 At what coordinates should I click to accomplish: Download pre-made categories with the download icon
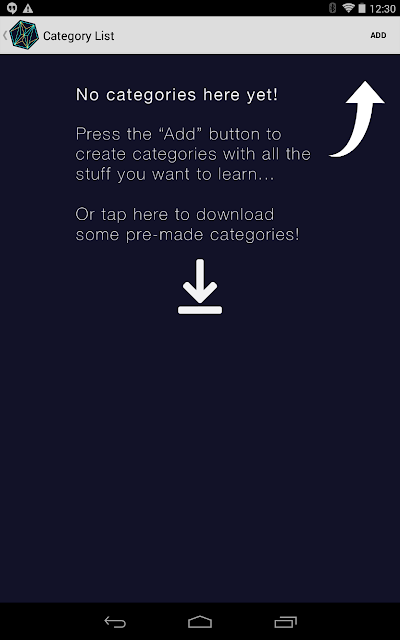click(200, 287)
